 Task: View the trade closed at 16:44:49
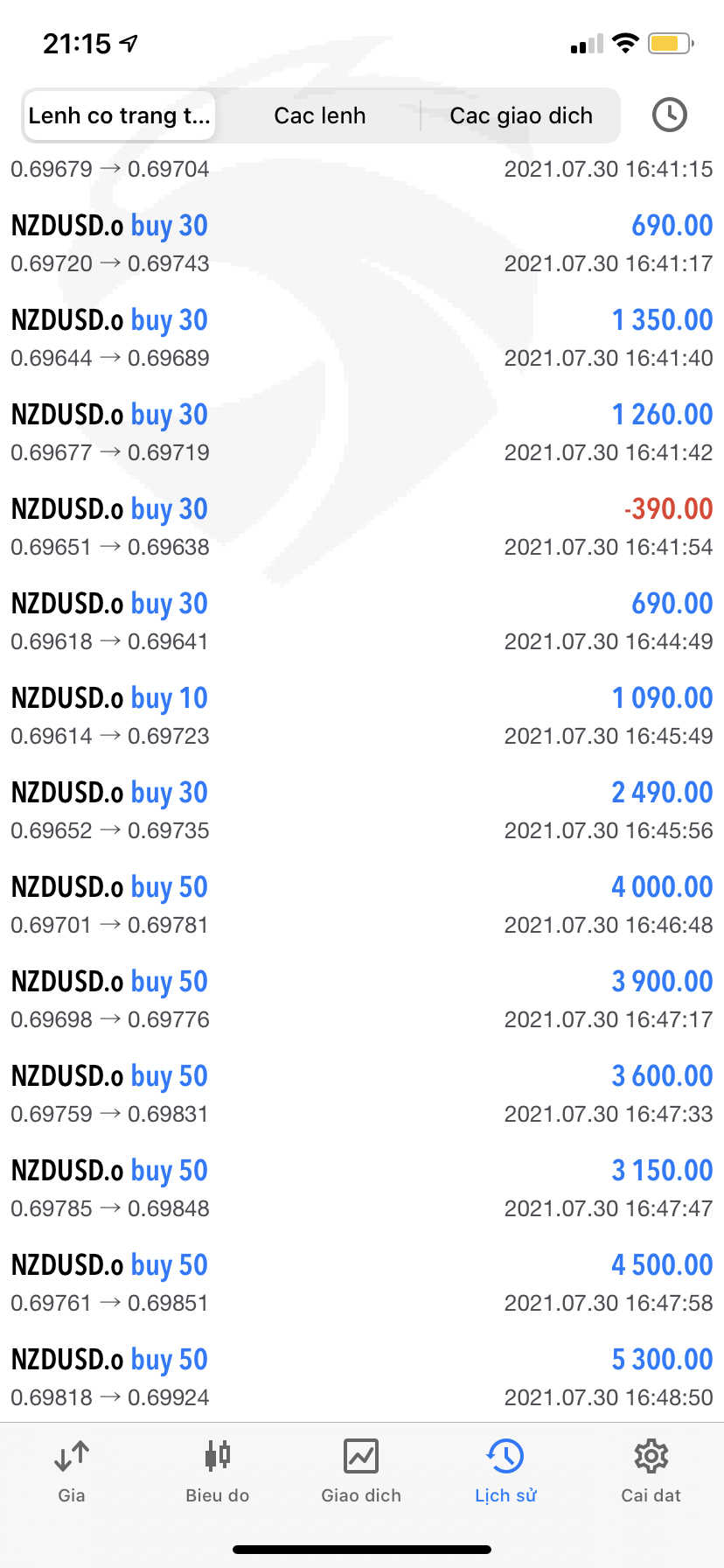tap(362, 621)
